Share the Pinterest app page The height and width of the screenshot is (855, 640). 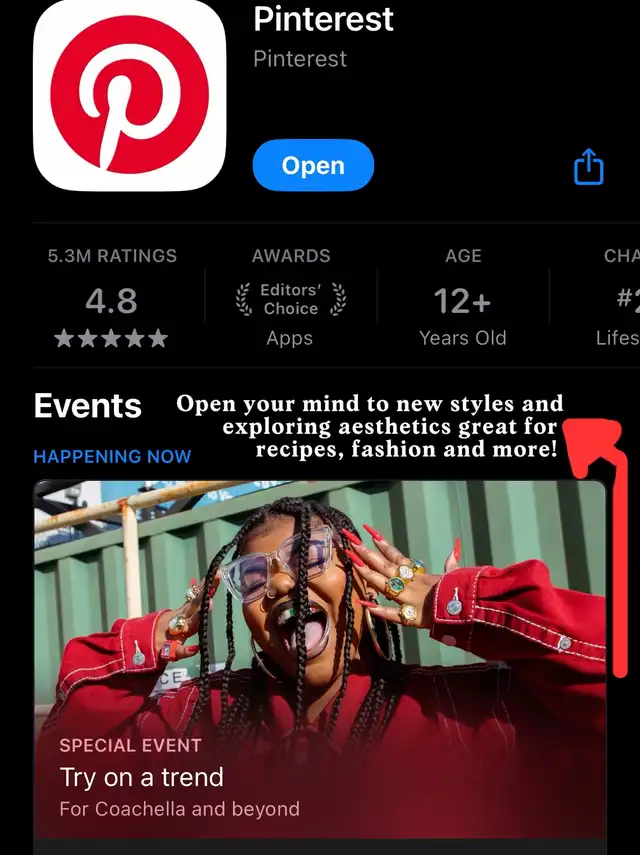coord(589,167)
